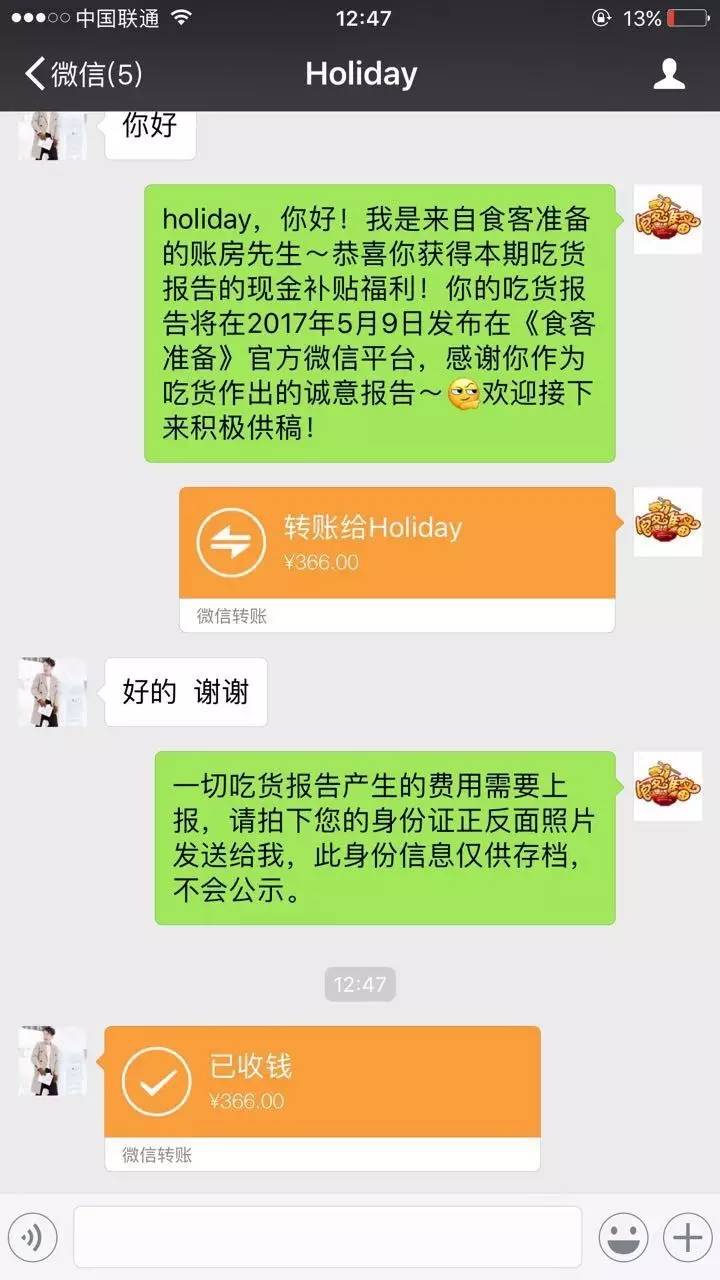The height and width of the screenshot is (1280, 720).
Task: Open the received ¥366.00 payment card
Action: point(322,1084)
